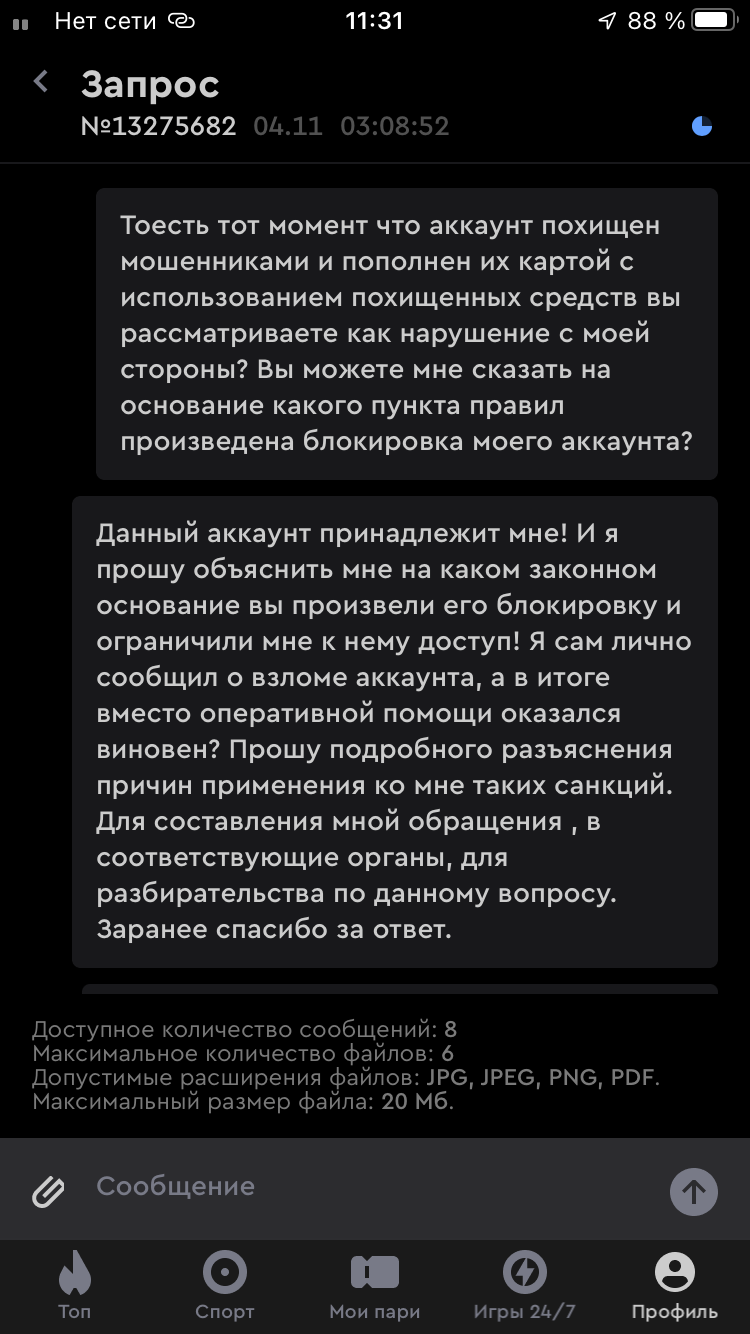This screenshot has height=1334, width=750.
Task: Send the message with arrow button
Action: 693,1191
